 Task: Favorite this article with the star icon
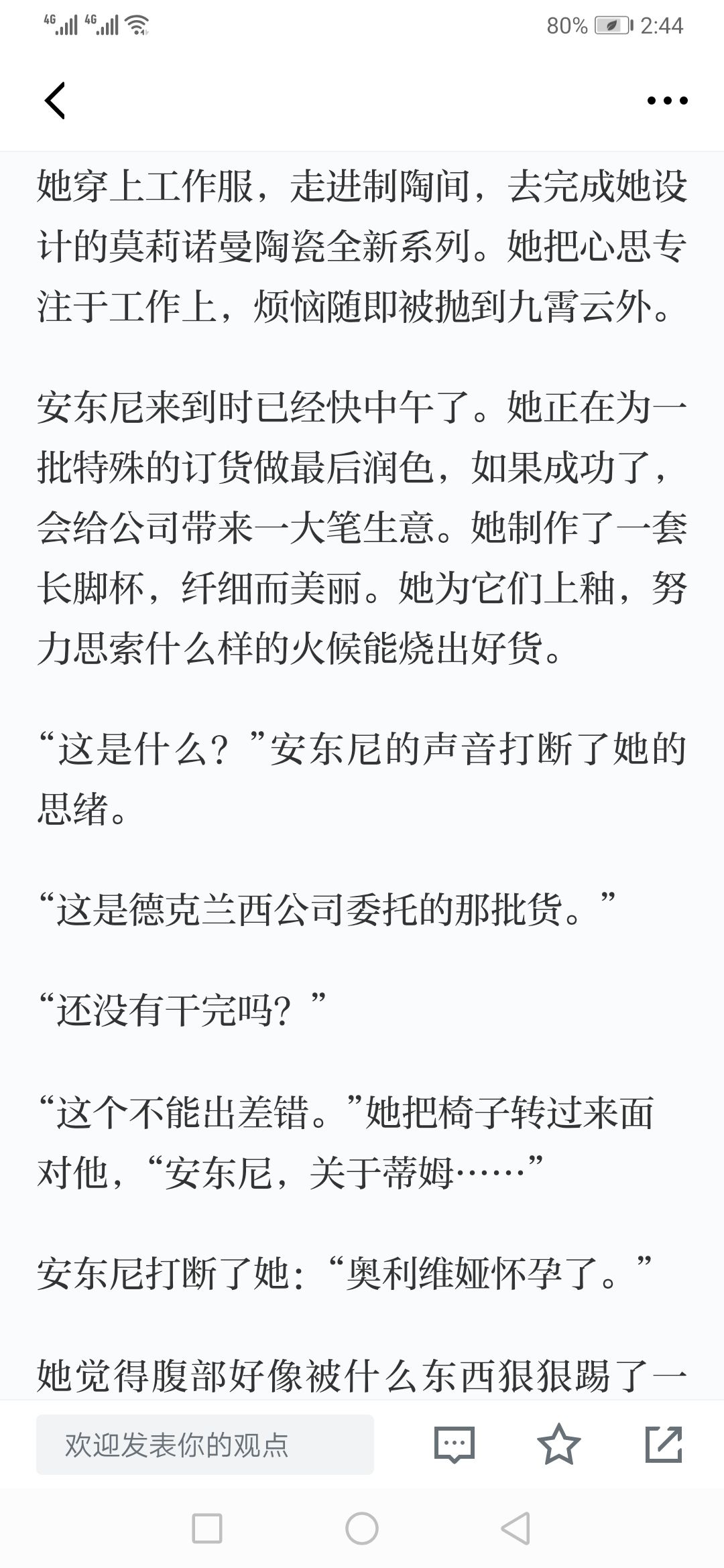coord(559,1444)
